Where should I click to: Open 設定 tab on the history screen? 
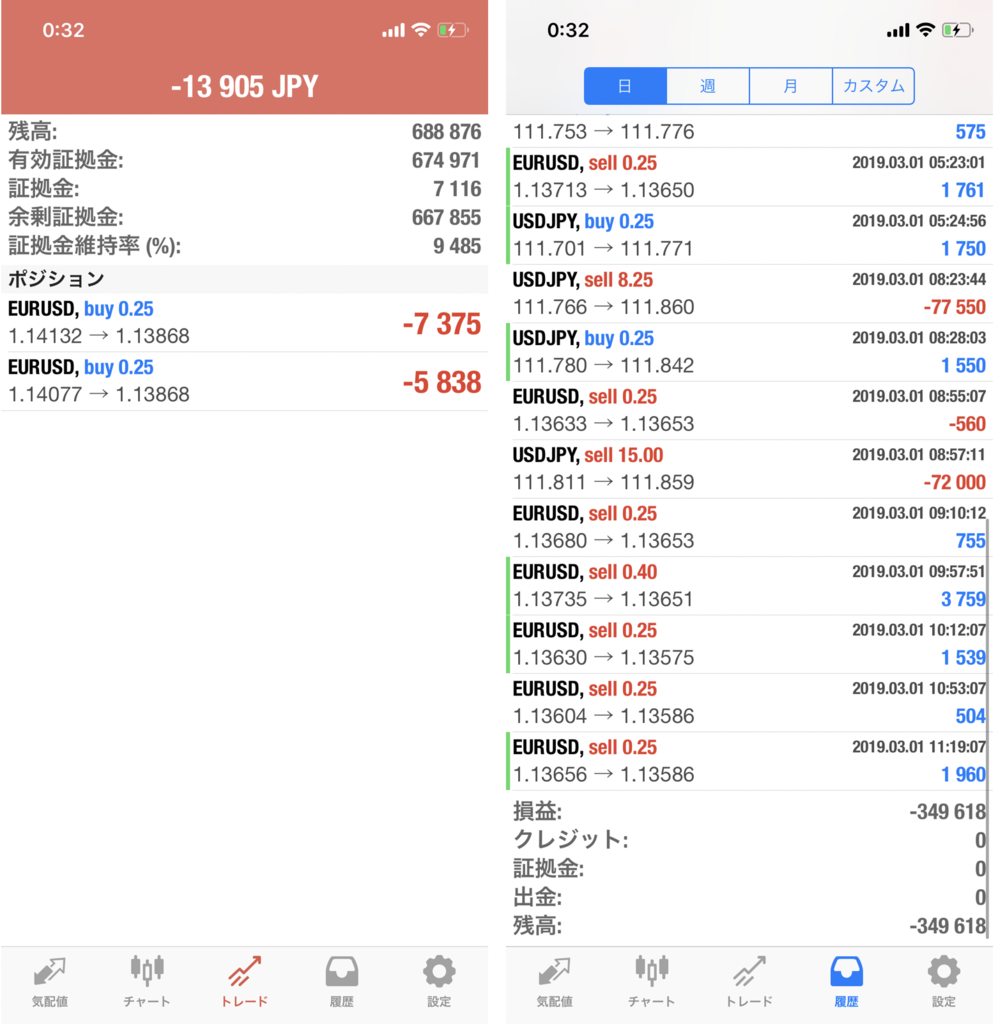[x=943, y=981]
